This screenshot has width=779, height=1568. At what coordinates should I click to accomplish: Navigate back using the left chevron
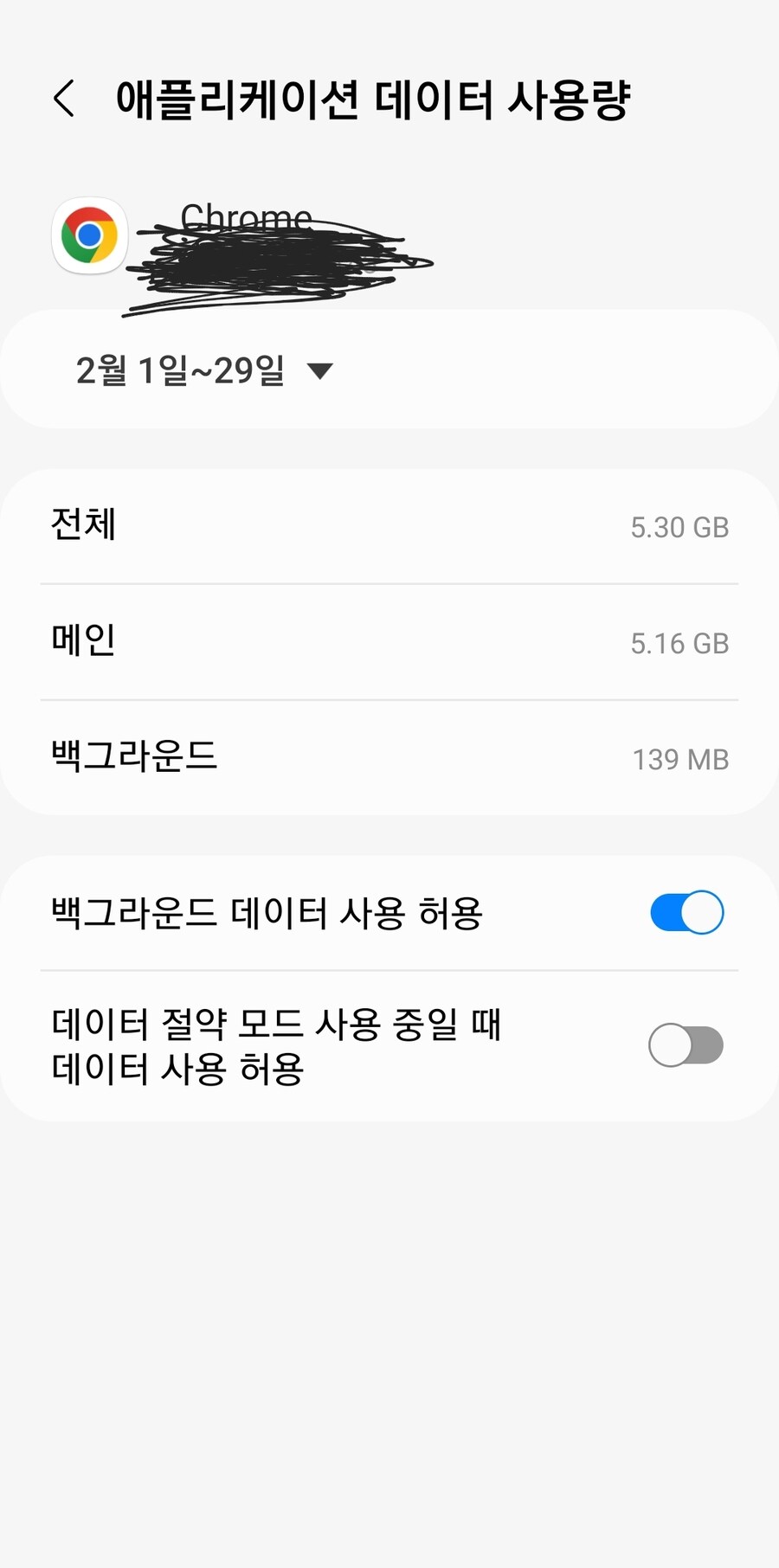(x=64, y=99)
